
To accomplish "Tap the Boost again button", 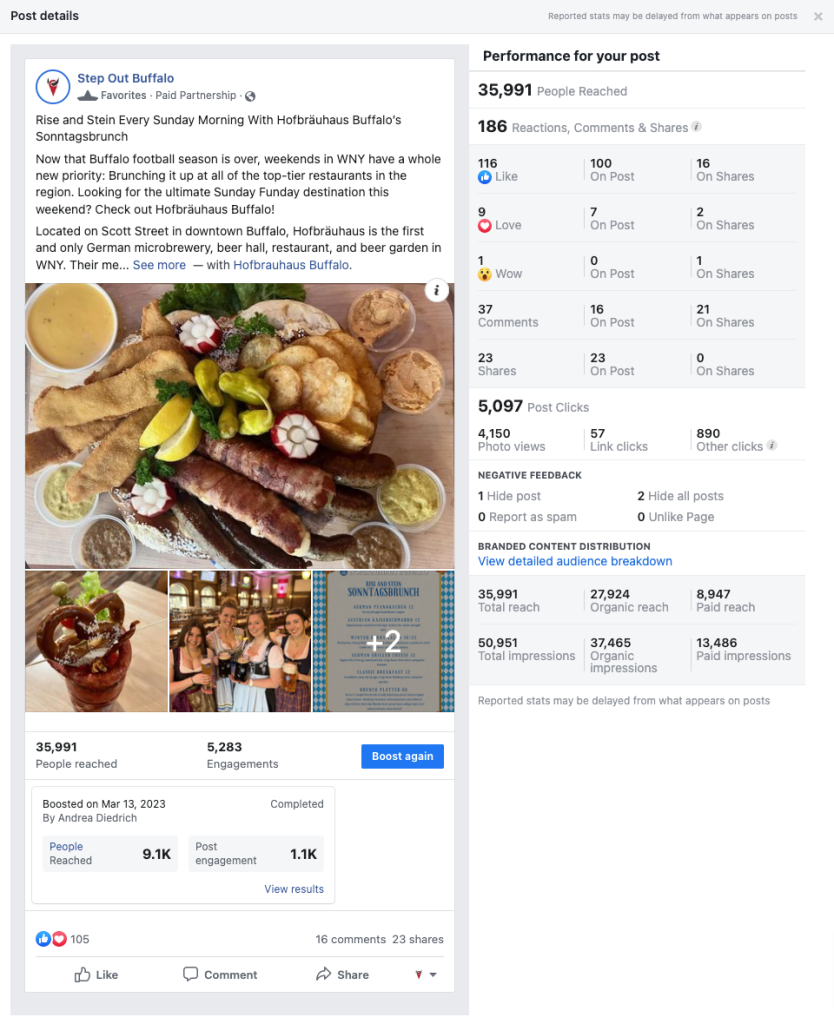I will (x=402, y=756).
